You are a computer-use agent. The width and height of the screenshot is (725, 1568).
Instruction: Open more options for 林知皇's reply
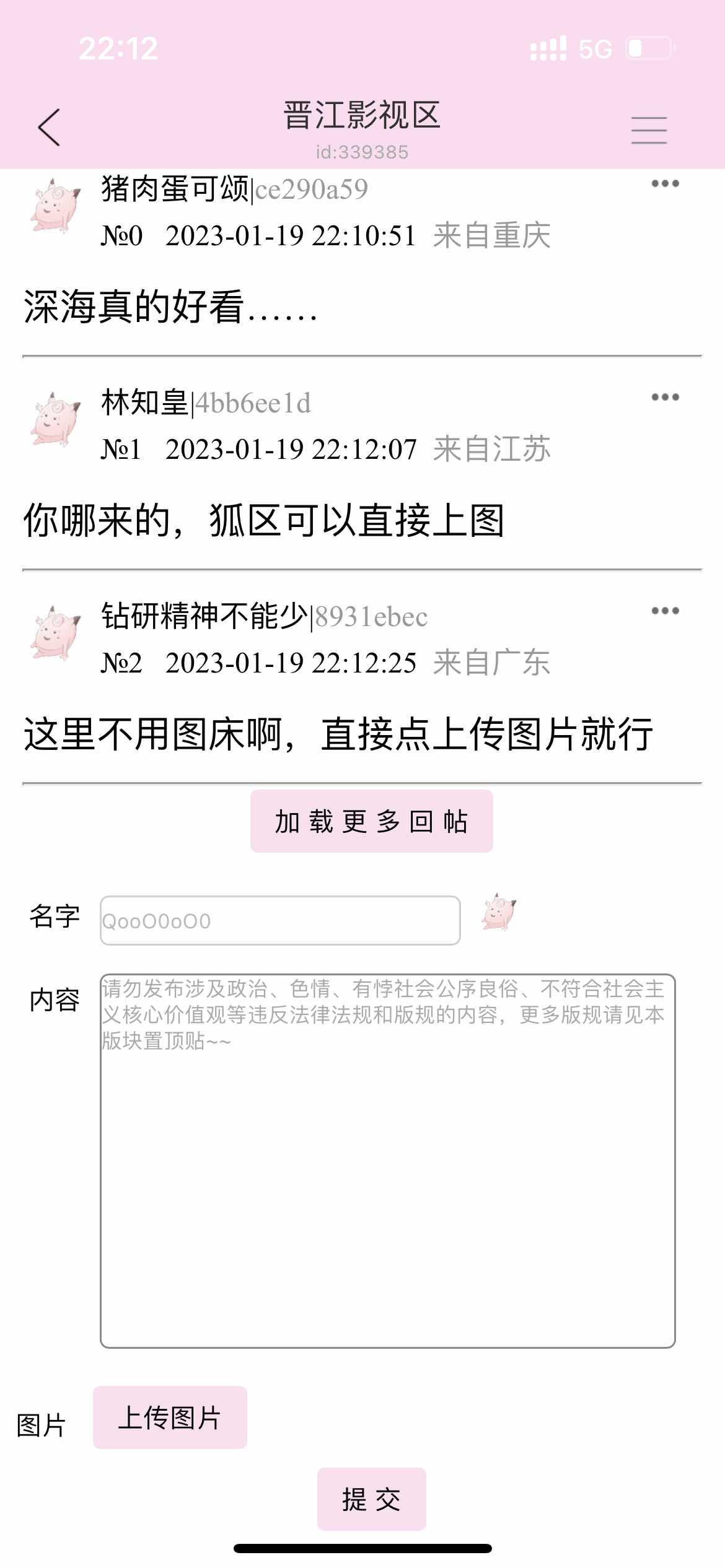[665, 398]
